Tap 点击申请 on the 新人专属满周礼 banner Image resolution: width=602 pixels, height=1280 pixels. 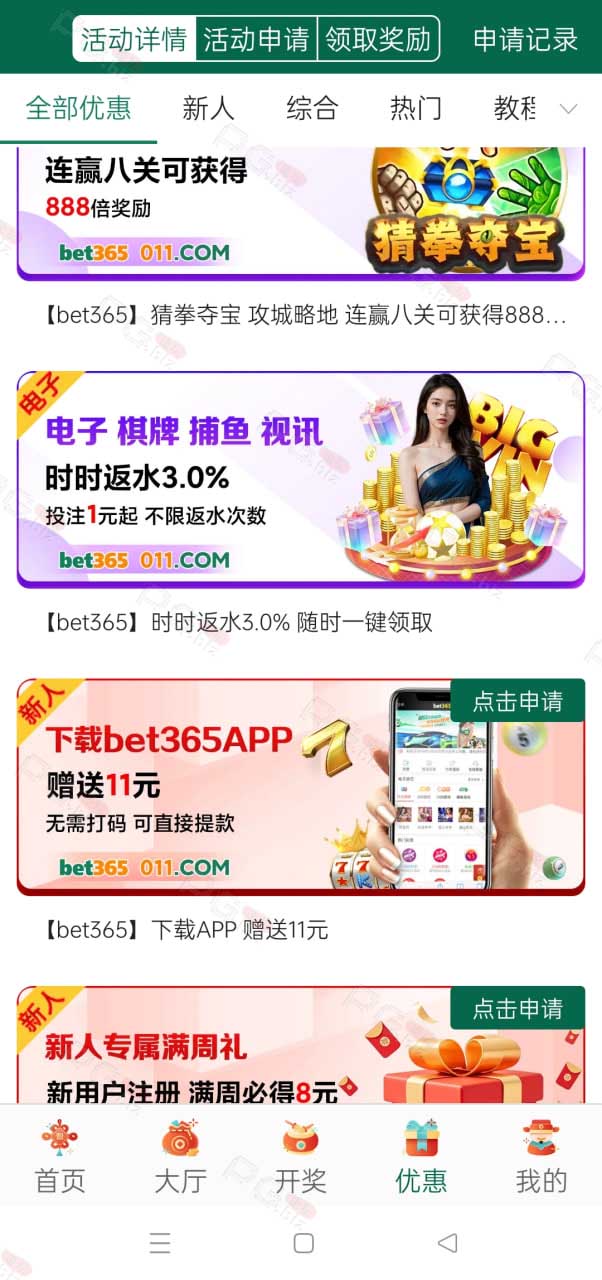(517, 1008)
